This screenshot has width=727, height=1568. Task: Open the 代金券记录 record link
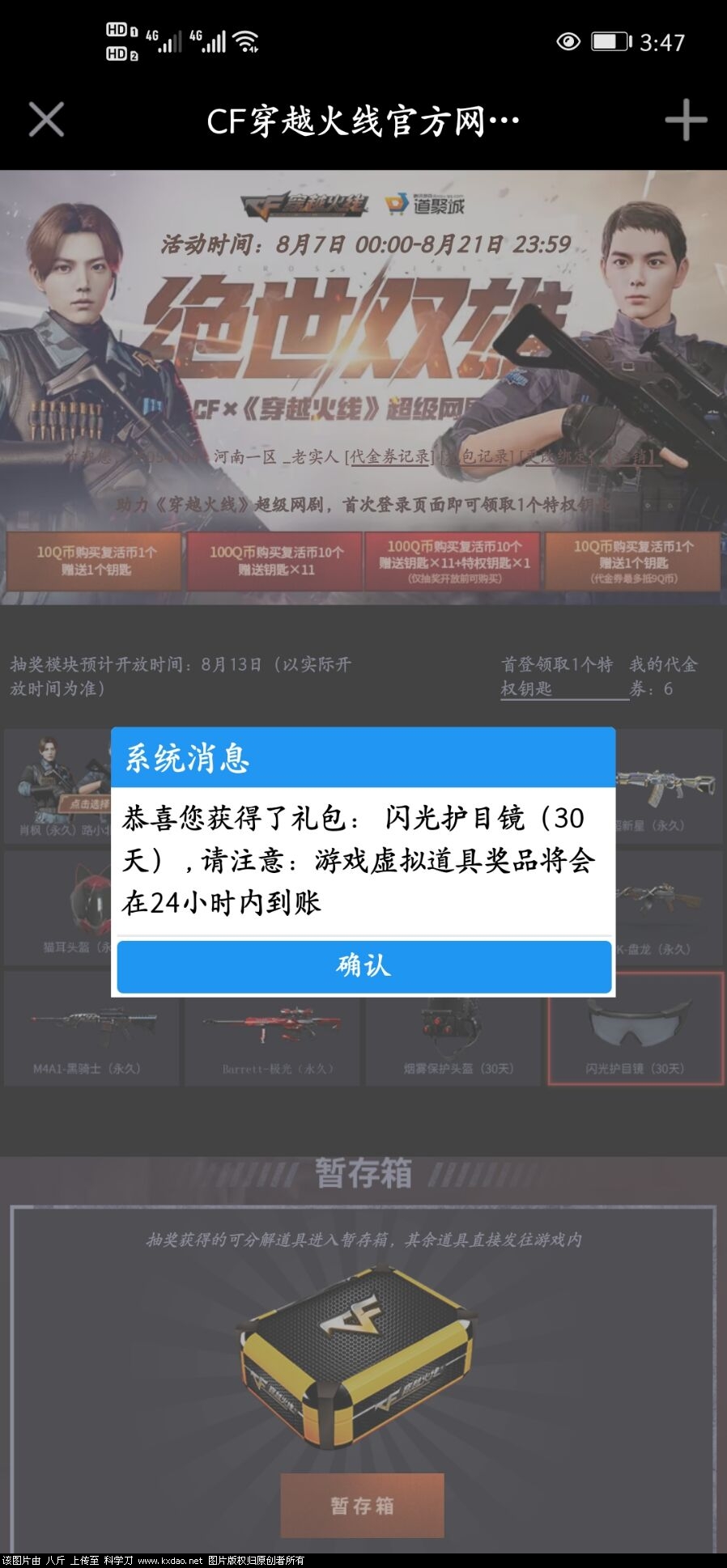pos(390,458)
